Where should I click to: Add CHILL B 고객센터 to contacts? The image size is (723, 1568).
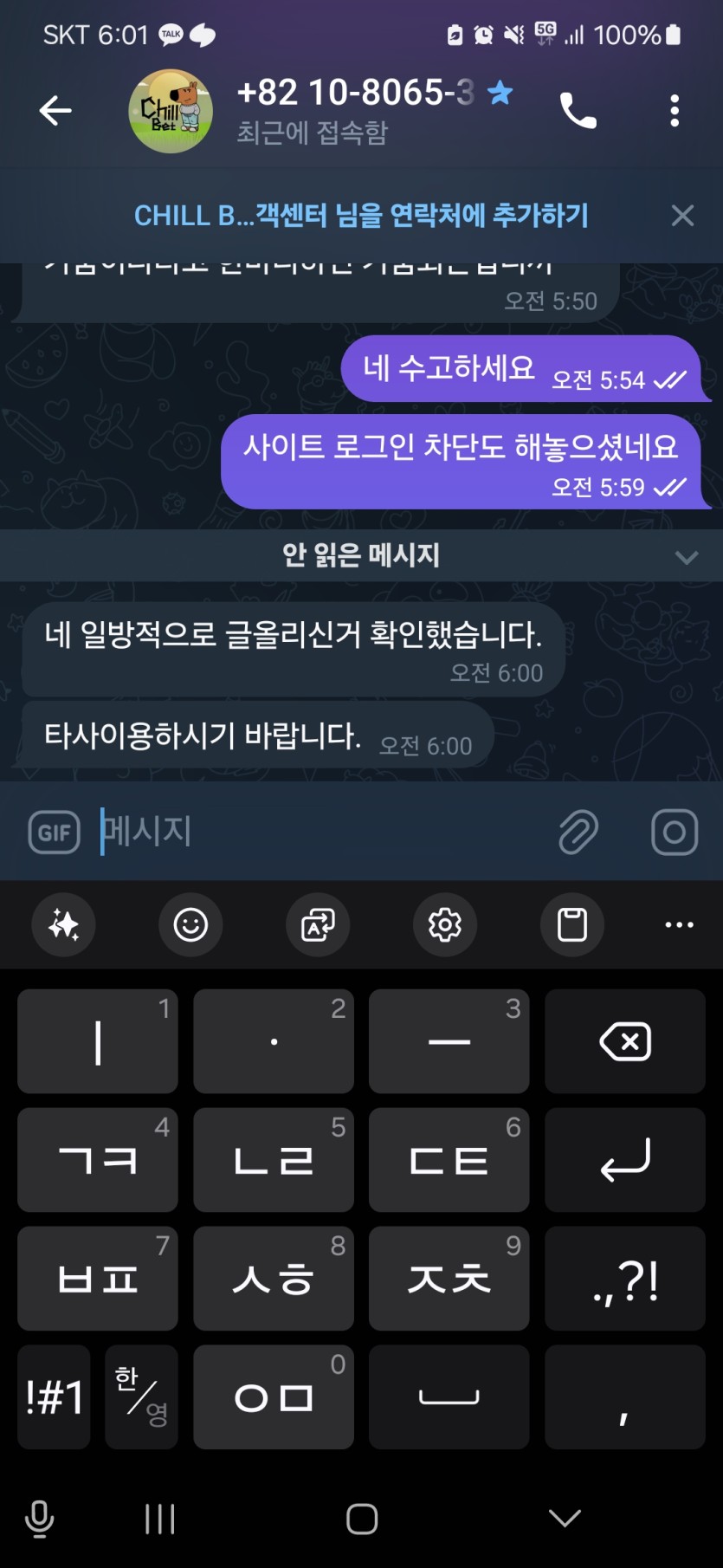click(x=361, y=215)
